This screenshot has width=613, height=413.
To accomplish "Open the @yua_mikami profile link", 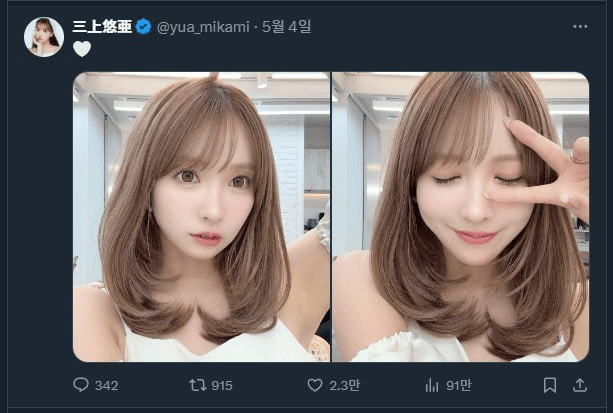I will click(204, 27).
